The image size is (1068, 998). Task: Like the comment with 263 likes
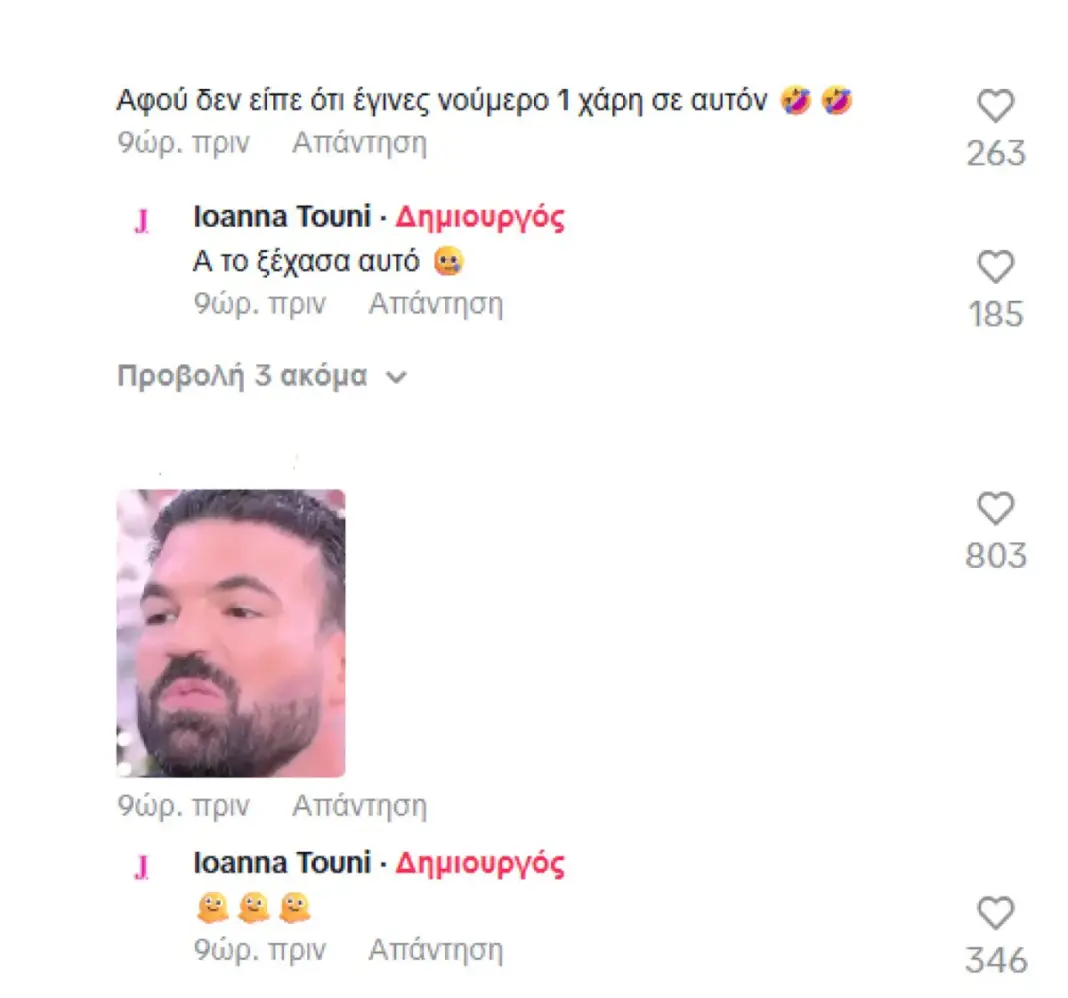click(x=995, y=106)
